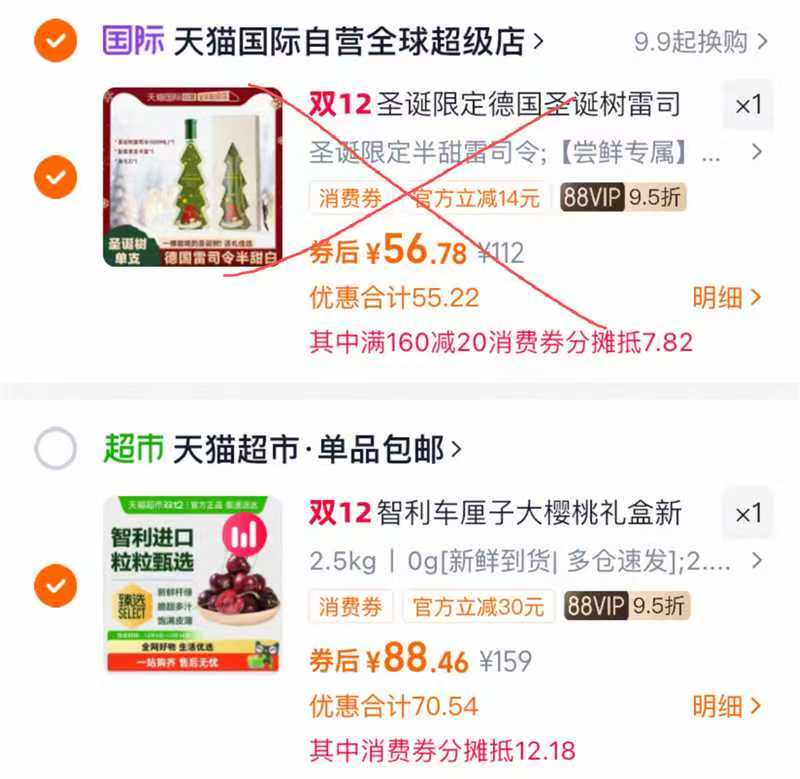Open the 9.9起换购 offer

coord(701,42)
